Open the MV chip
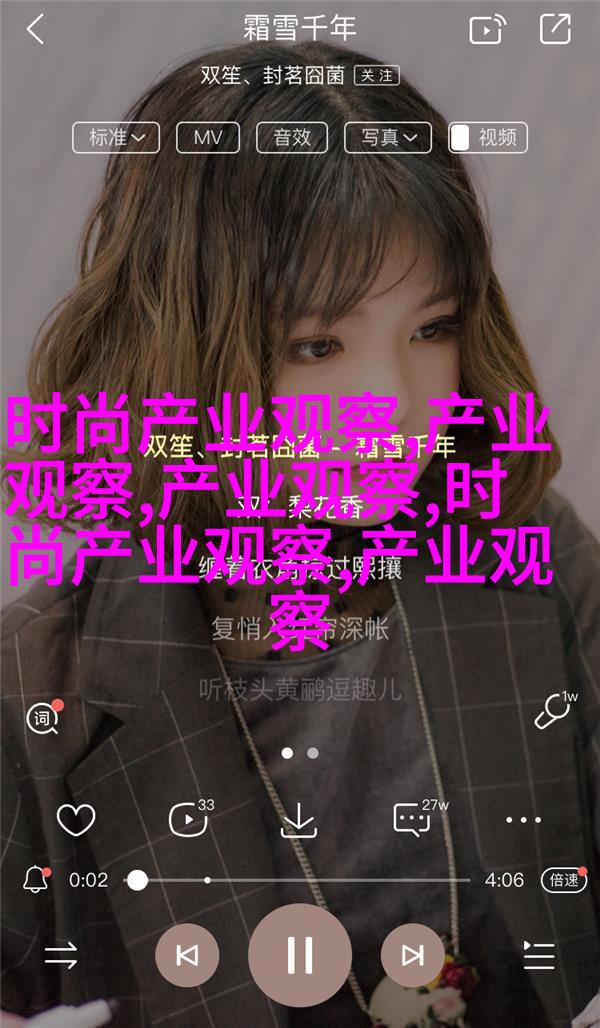Screen dimensions: 600x1028 coord(207,137)
